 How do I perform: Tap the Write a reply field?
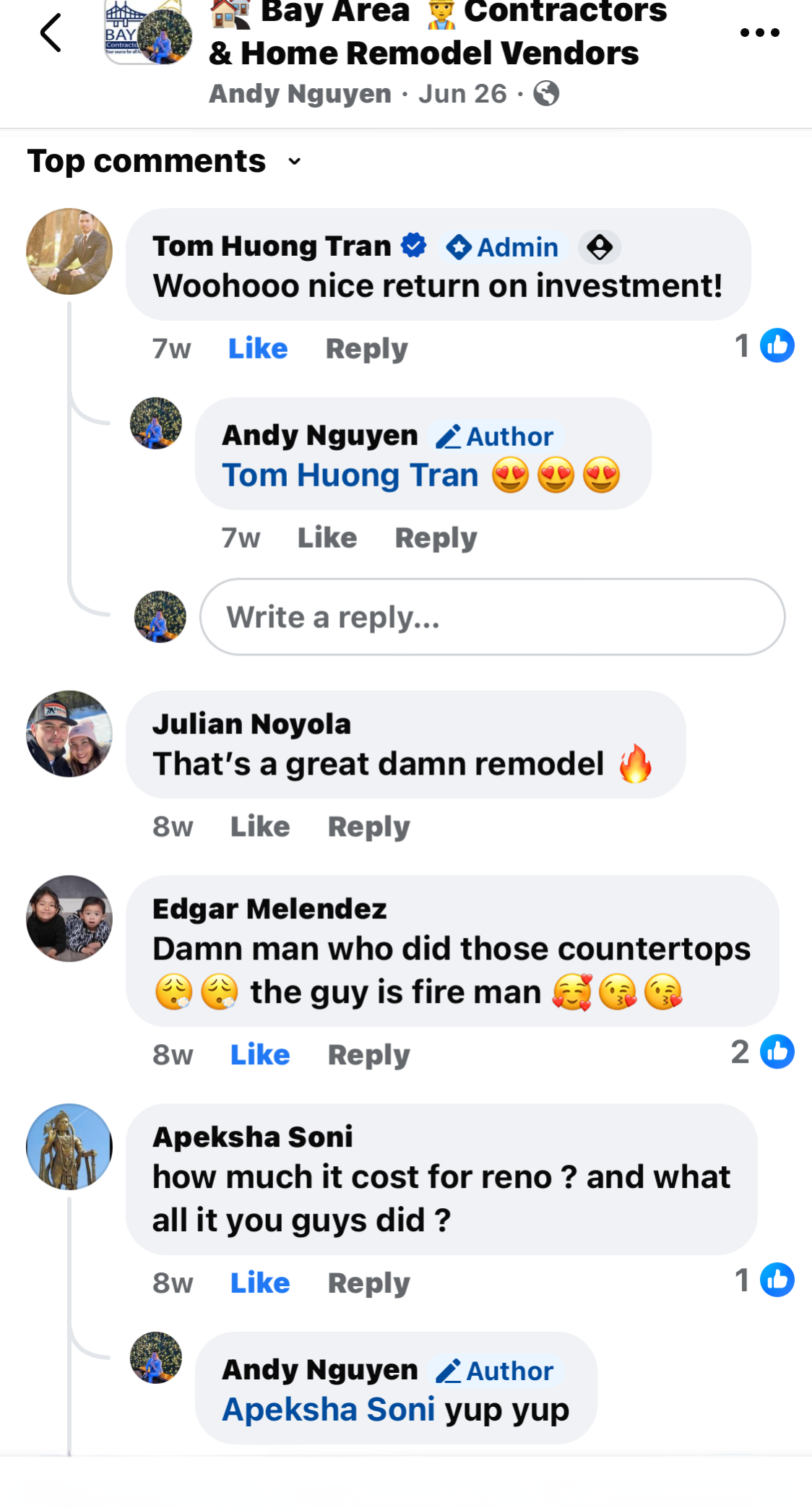[492, 617]
